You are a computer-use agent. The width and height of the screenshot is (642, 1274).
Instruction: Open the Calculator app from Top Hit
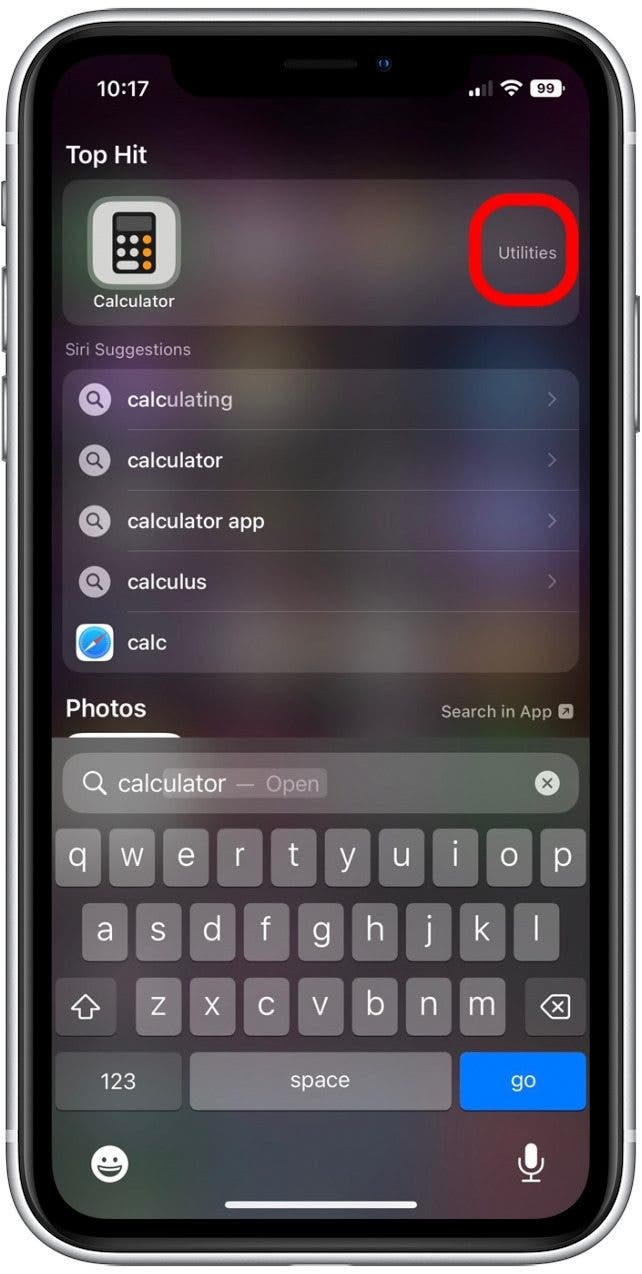(133, 243)
